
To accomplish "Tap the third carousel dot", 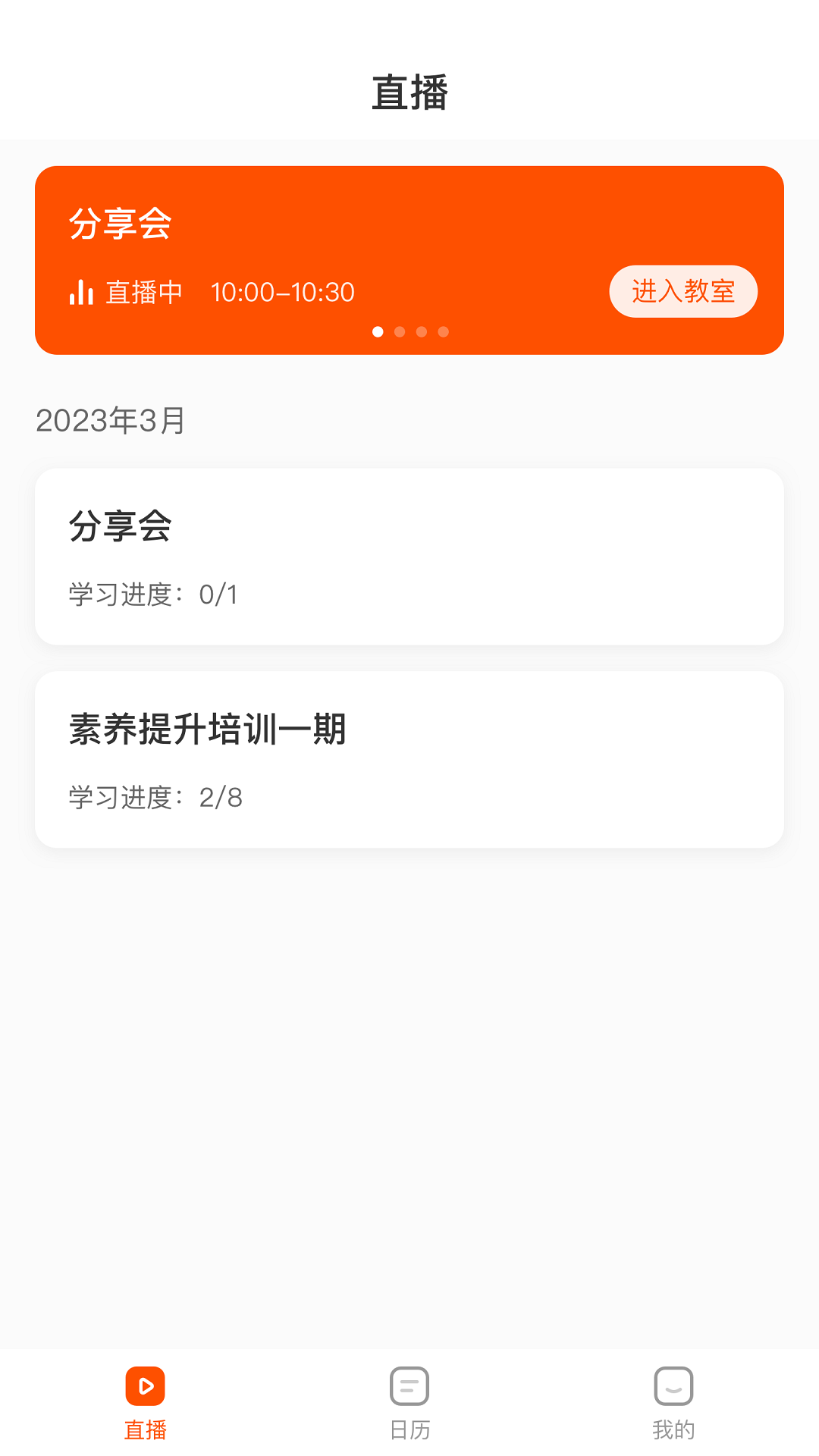I will click(421, 331).
